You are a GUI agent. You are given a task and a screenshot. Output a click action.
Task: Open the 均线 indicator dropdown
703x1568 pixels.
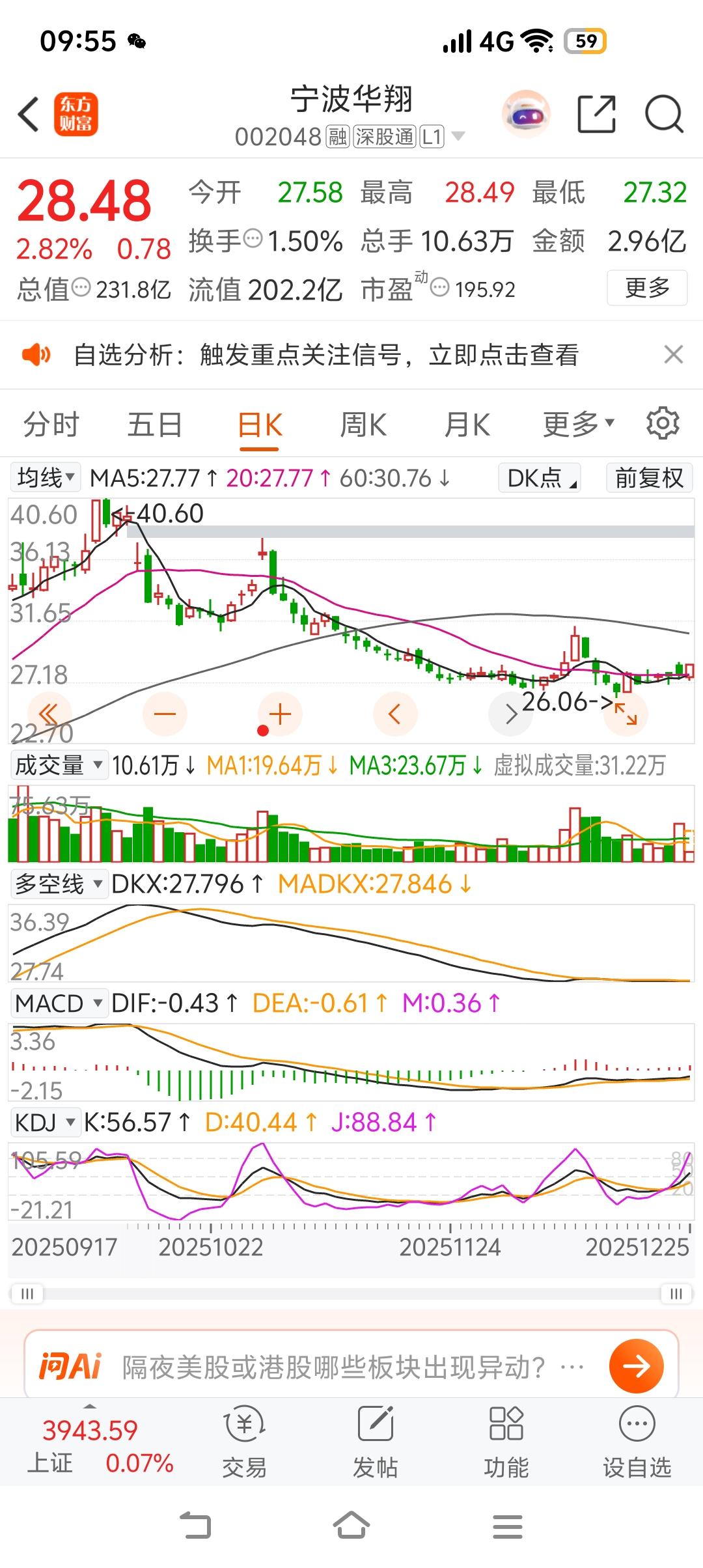point(44,478)
